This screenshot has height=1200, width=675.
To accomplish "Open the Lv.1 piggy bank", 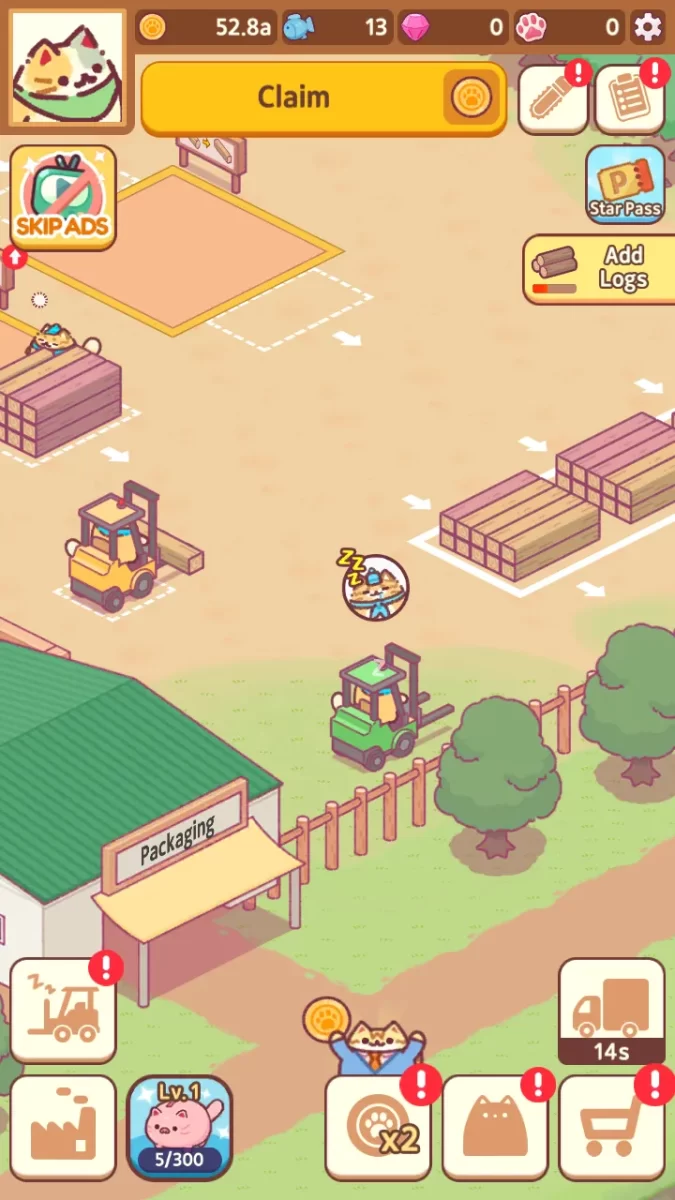I will click(x=180, y=1126).
